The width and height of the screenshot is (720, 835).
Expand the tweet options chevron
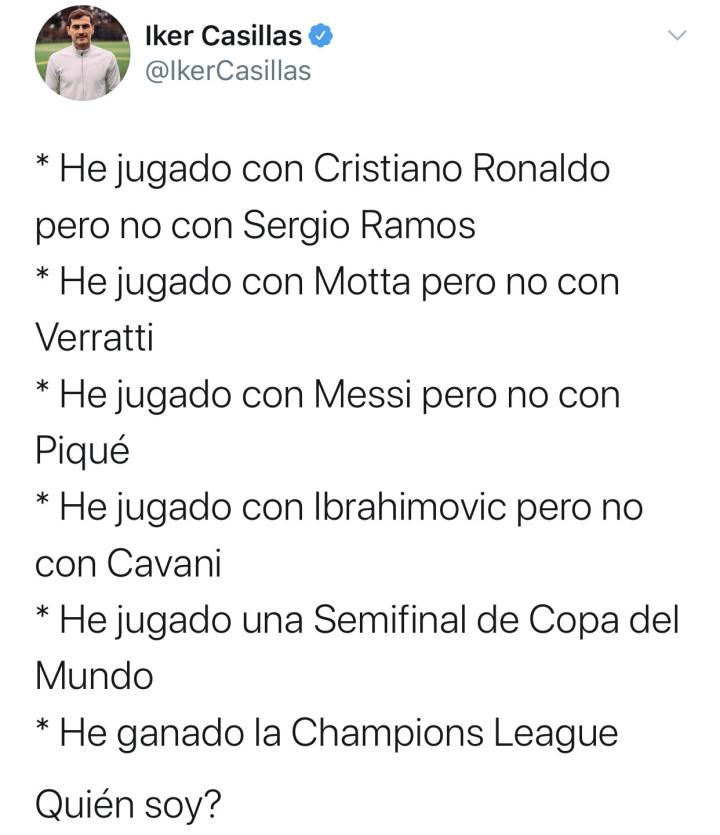click(677, 36)
